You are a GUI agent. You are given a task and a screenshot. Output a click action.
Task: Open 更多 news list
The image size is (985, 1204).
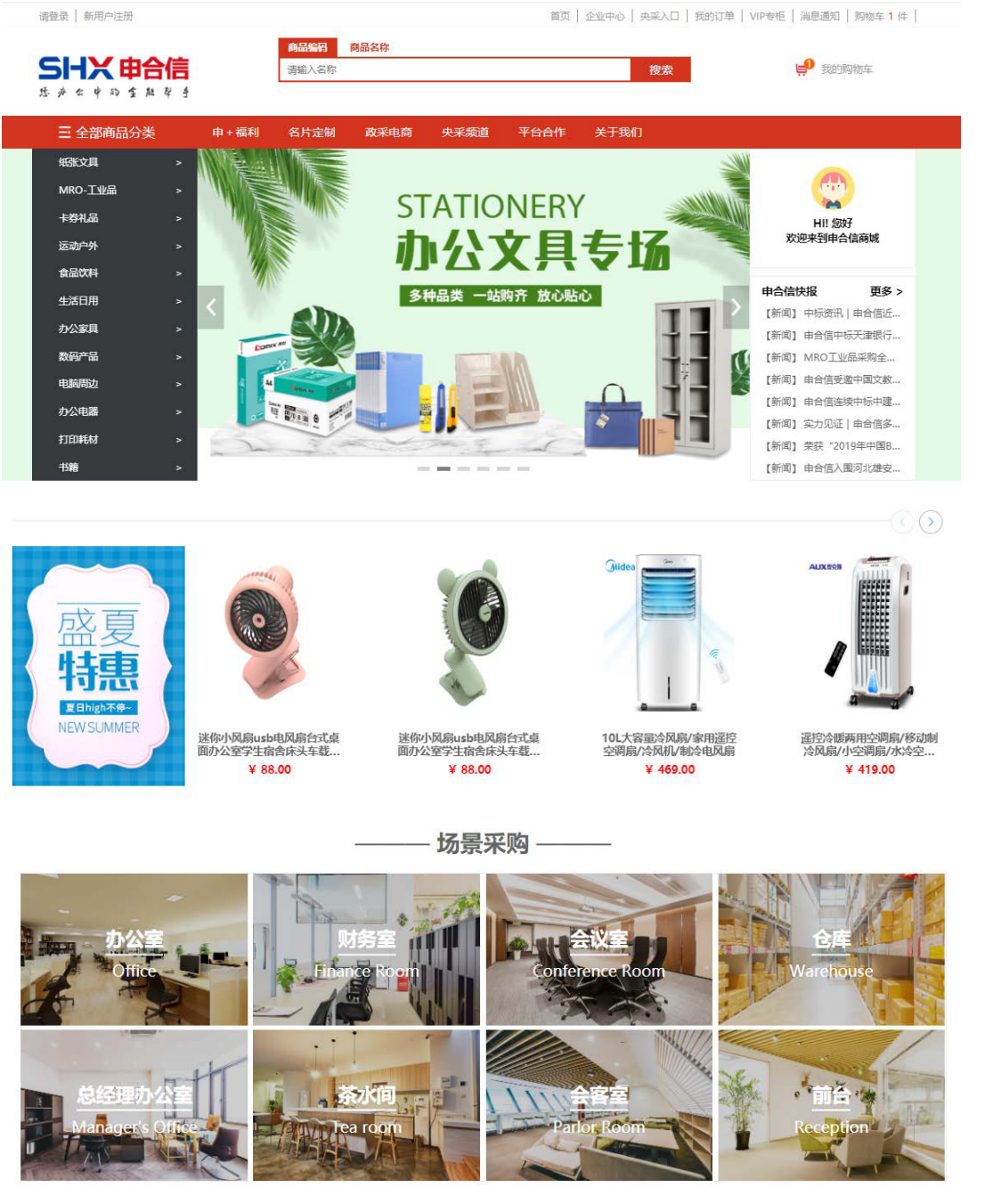885,291
